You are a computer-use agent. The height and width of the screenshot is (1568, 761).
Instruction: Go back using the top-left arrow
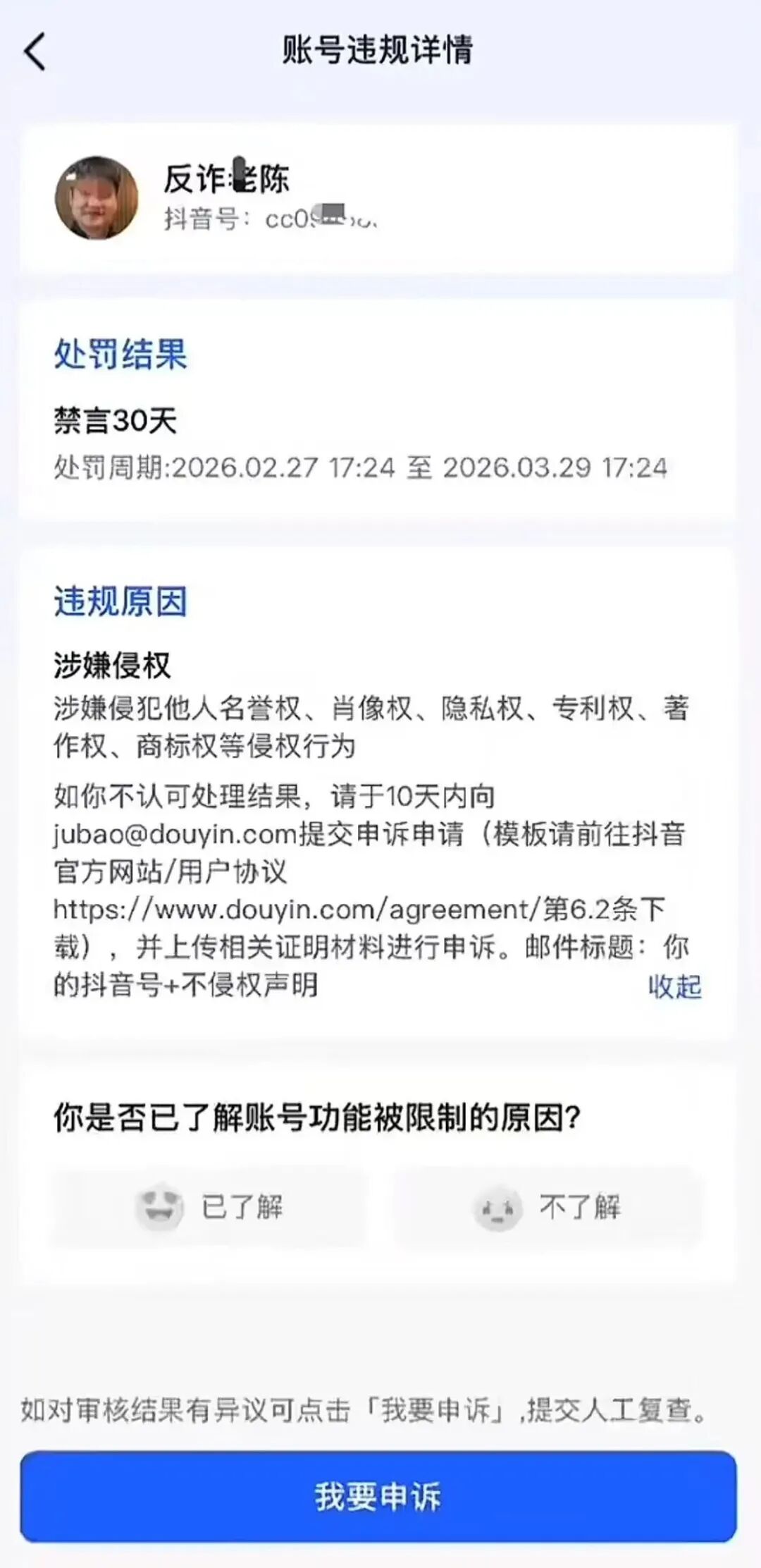[x=35, y=51]
